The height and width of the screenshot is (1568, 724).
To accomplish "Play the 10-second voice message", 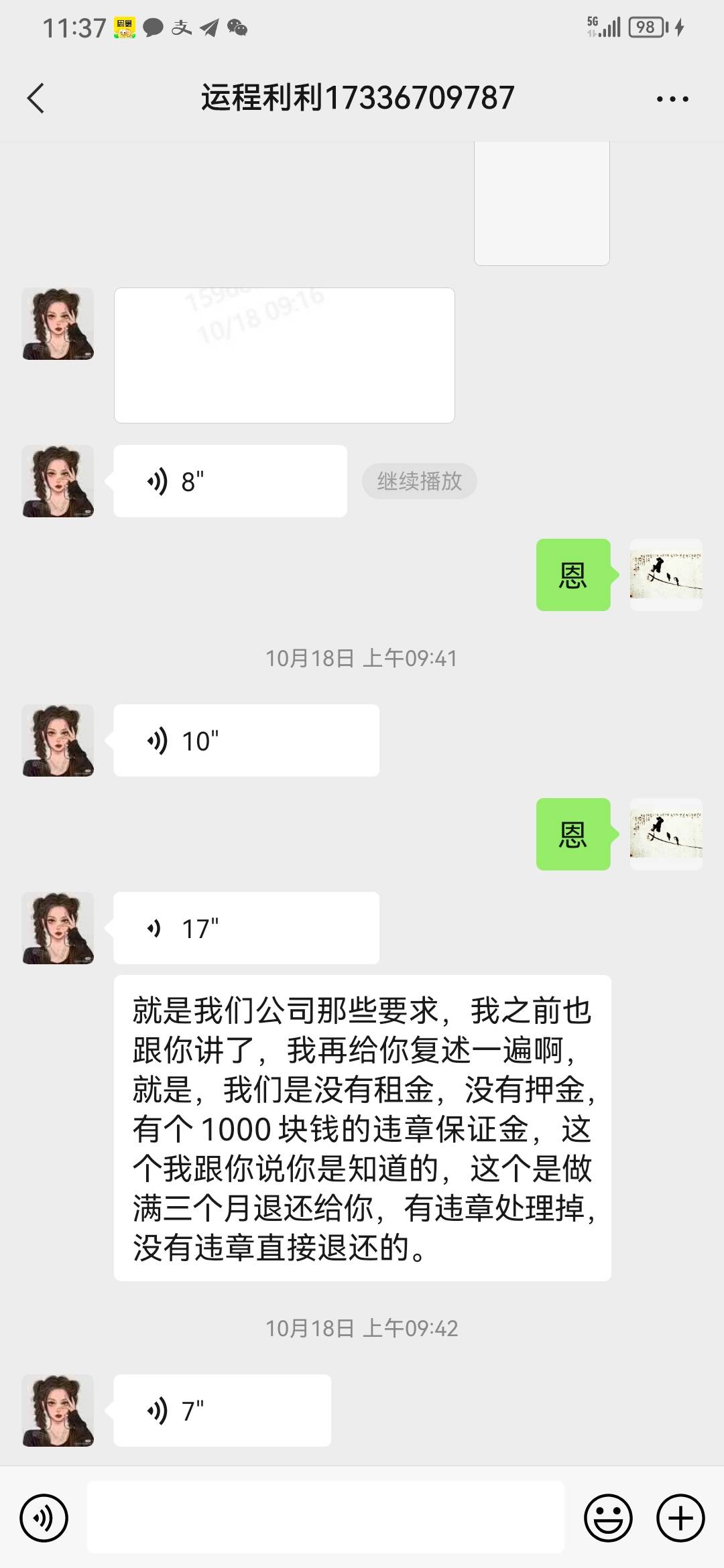I will (x=246, y=740).
